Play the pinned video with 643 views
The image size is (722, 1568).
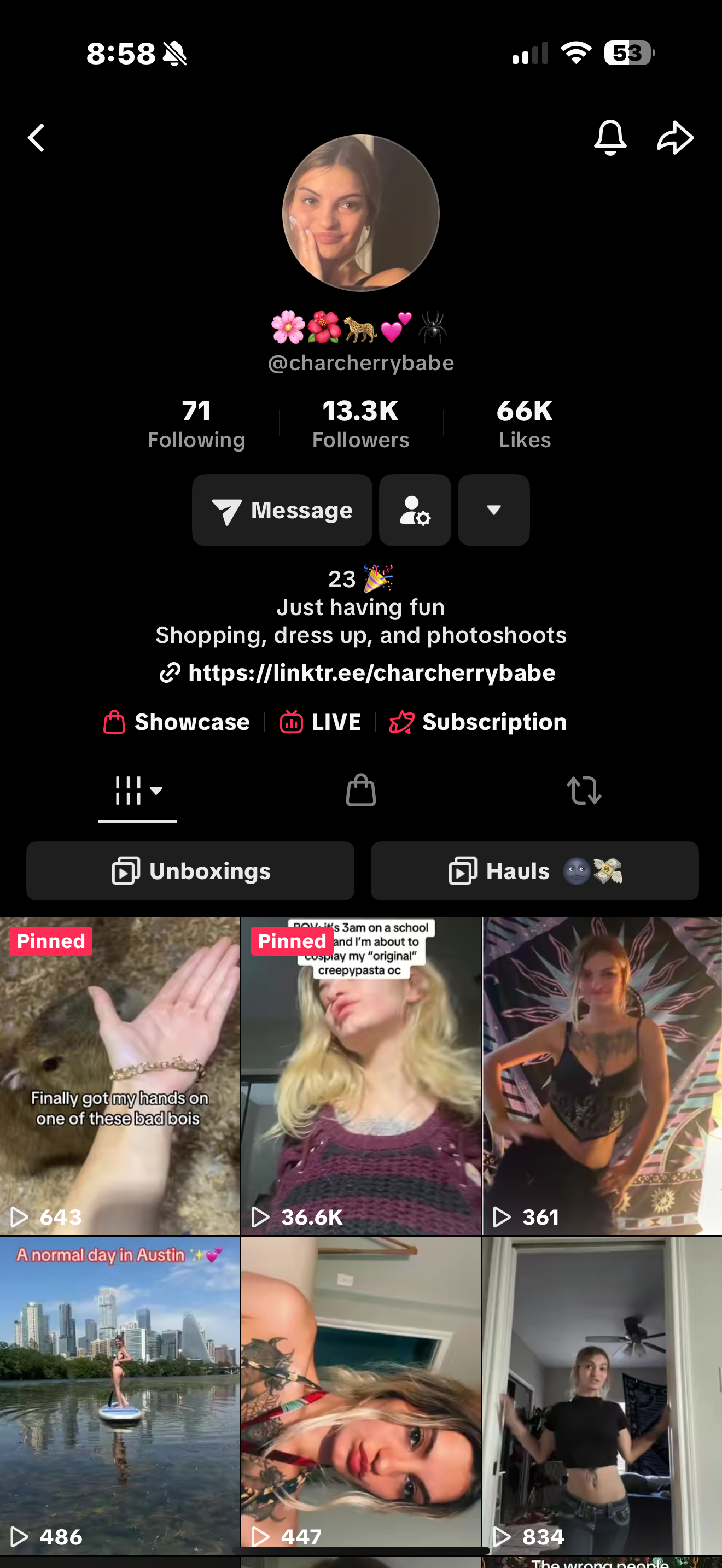coord(120,1074)
